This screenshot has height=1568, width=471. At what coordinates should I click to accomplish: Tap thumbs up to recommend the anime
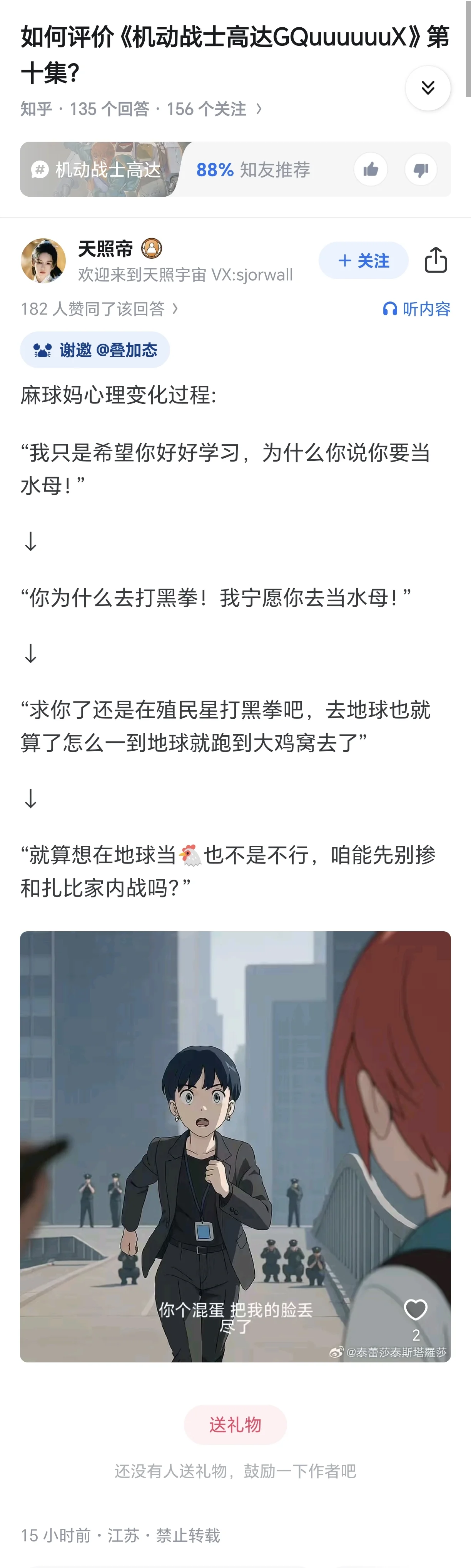point(371,169)
